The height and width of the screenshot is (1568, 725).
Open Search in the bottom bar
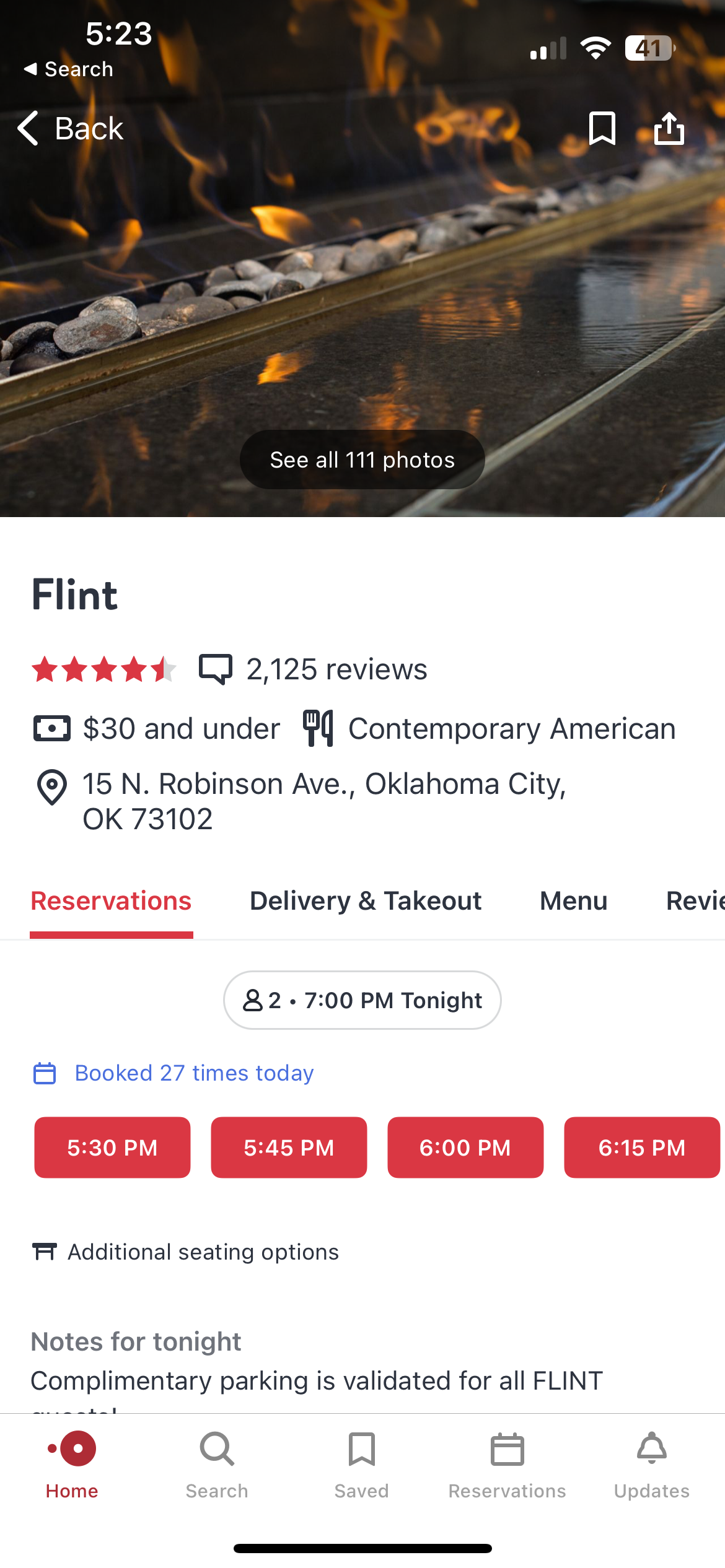[217, 1465]
